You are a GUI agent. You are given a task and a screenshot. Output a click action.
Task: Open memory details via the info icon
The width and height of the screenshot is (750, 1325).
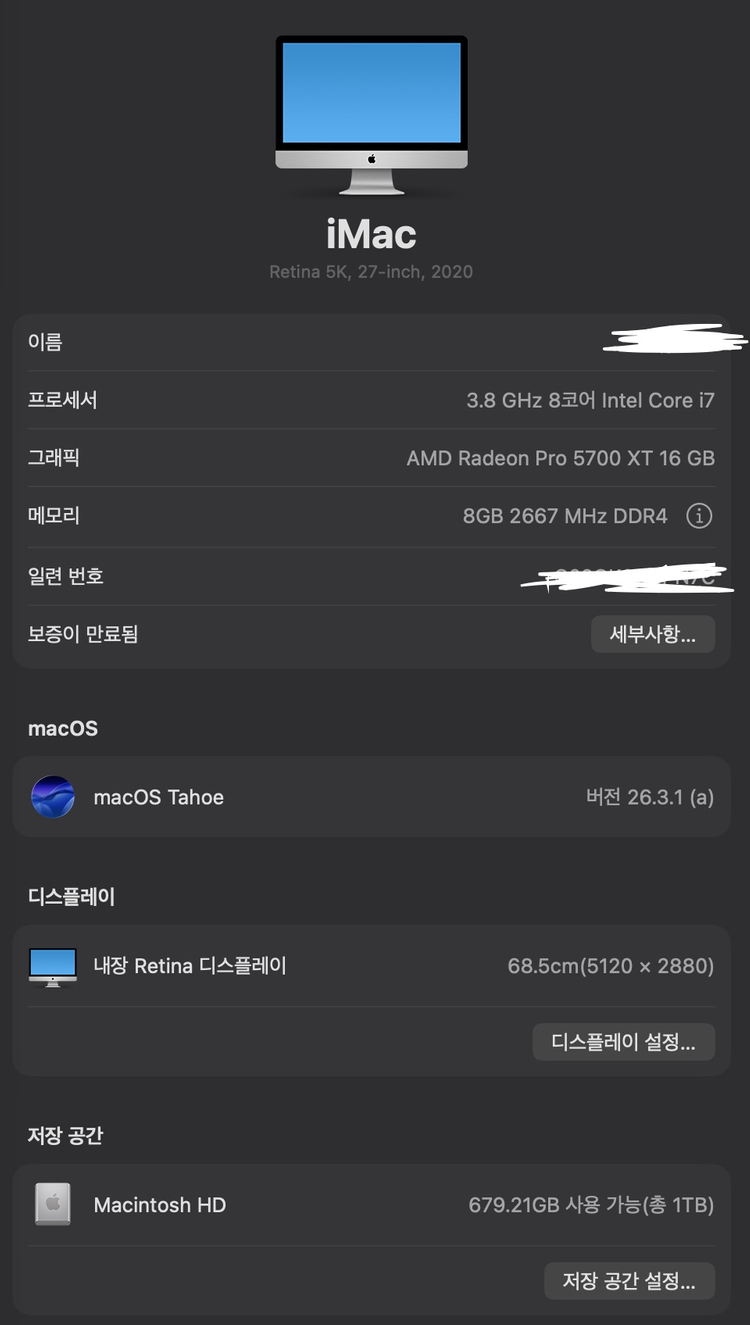(x=699, y=515)
